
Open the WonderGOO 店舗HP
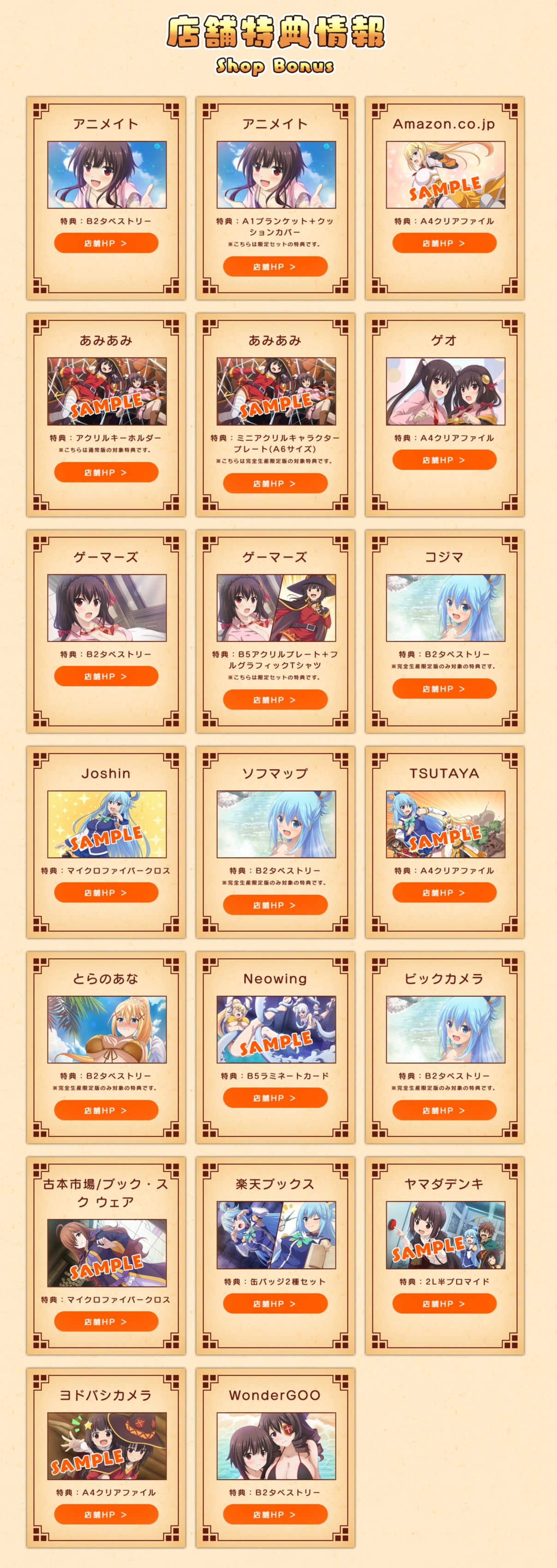[x=275, y=1514]
